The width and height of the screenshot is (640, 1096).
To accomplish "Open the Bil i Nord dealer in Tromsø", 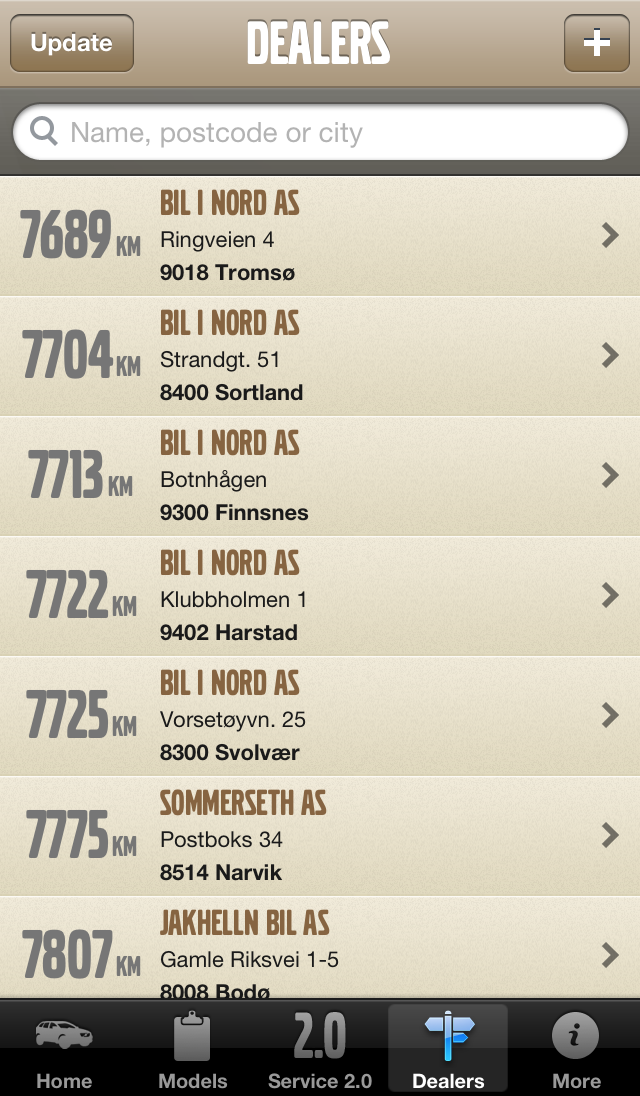I will pos(320,237).
